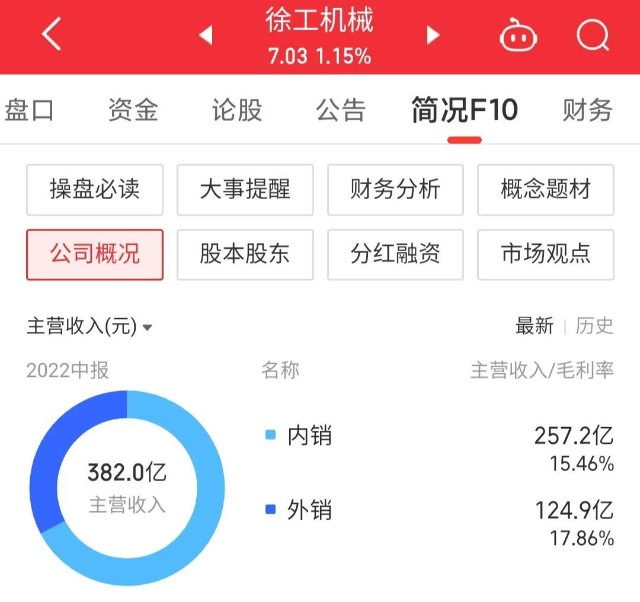Screen dimensions: 640x602
Task: Open 财务分析 section
Action: pyautogui.click(x=395, y=189)
